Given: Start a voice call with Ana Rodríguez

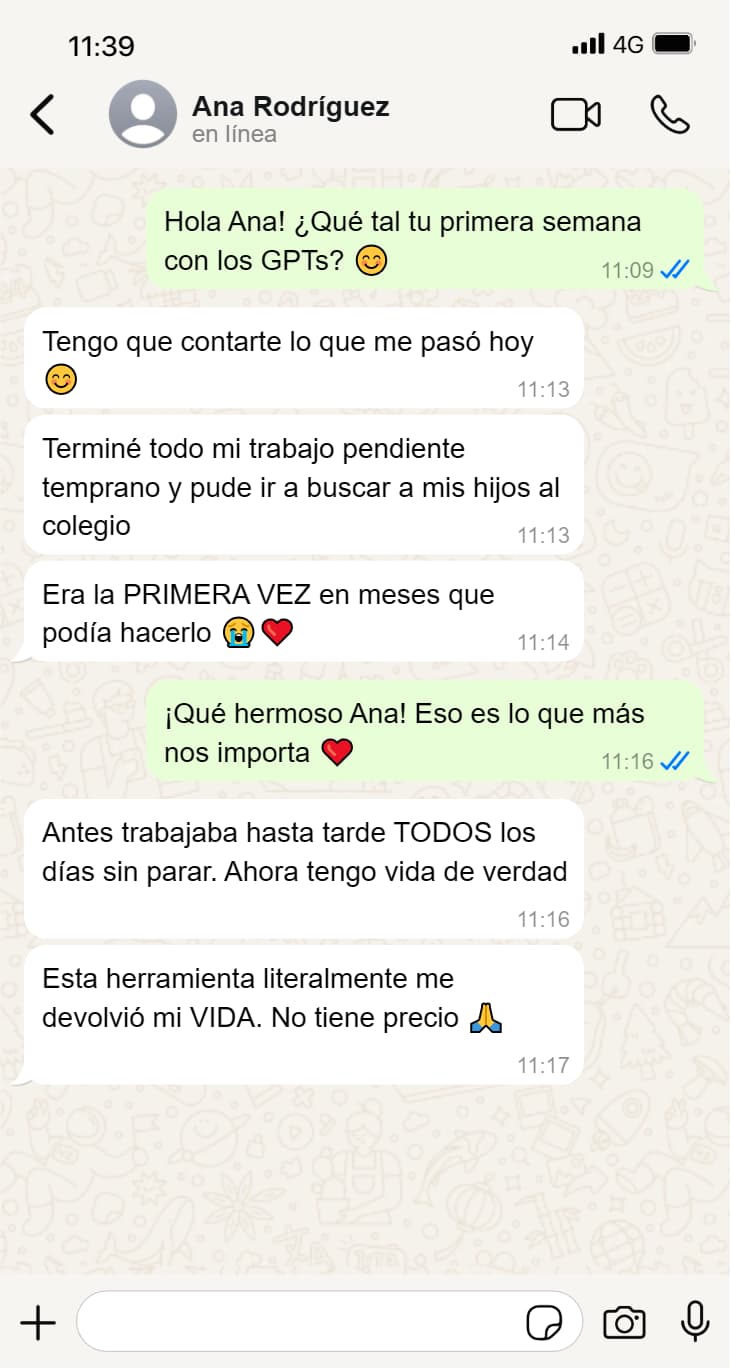Looking at the screenshot, I should coord(668,114).
